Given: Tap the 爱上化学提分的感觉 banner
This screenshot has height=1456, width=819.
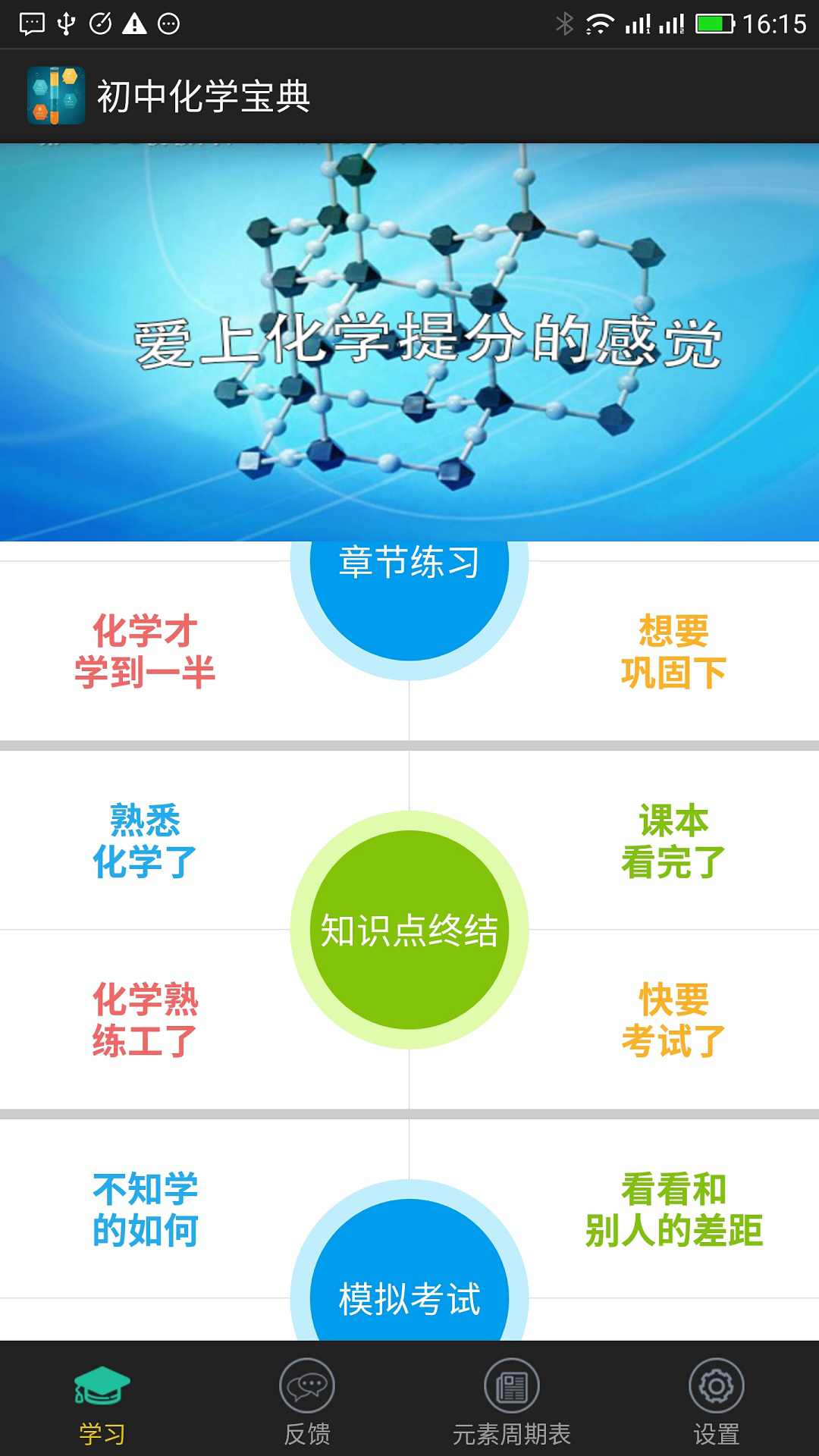Looking at the screenshot, I should (409, 342).
